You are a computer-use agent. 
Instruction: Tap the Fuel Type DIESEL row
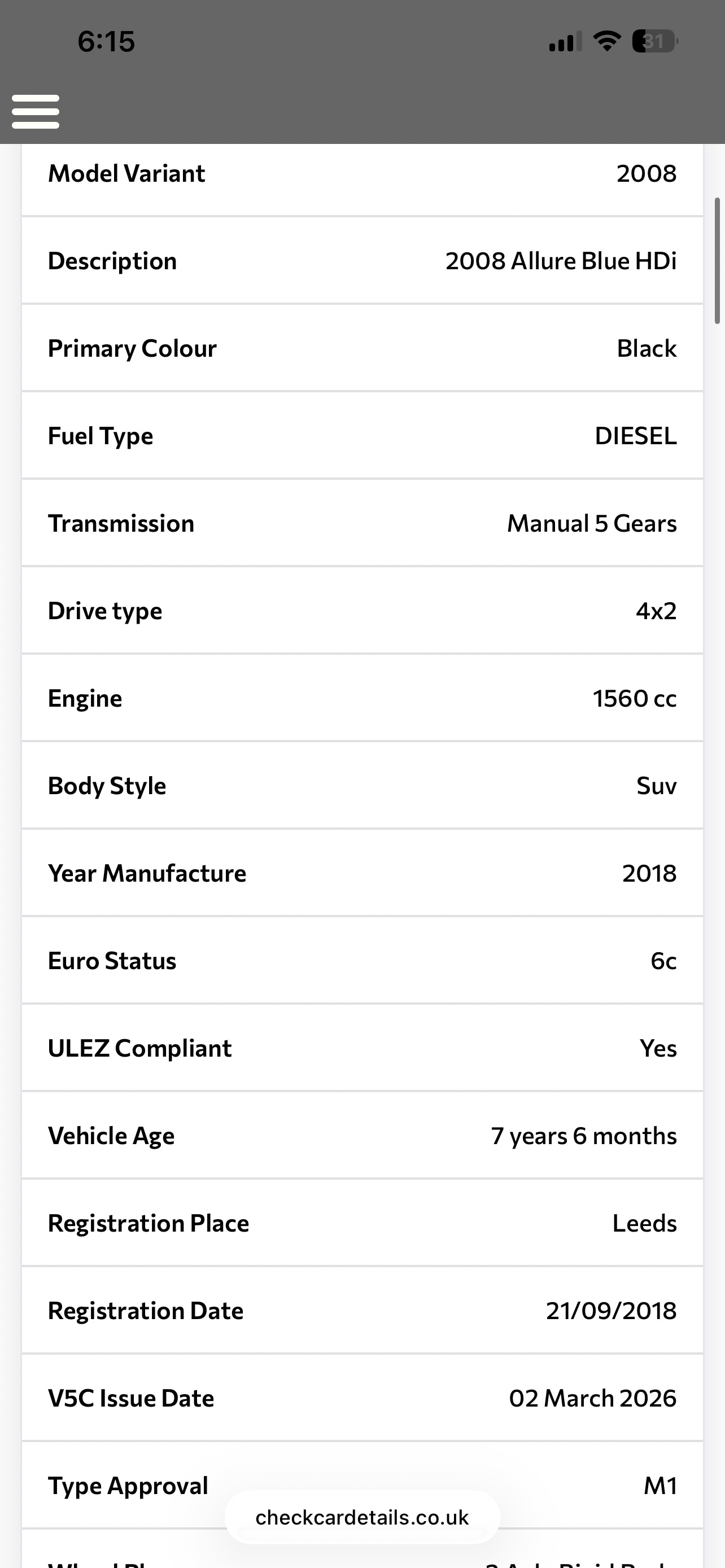[362, 436]
